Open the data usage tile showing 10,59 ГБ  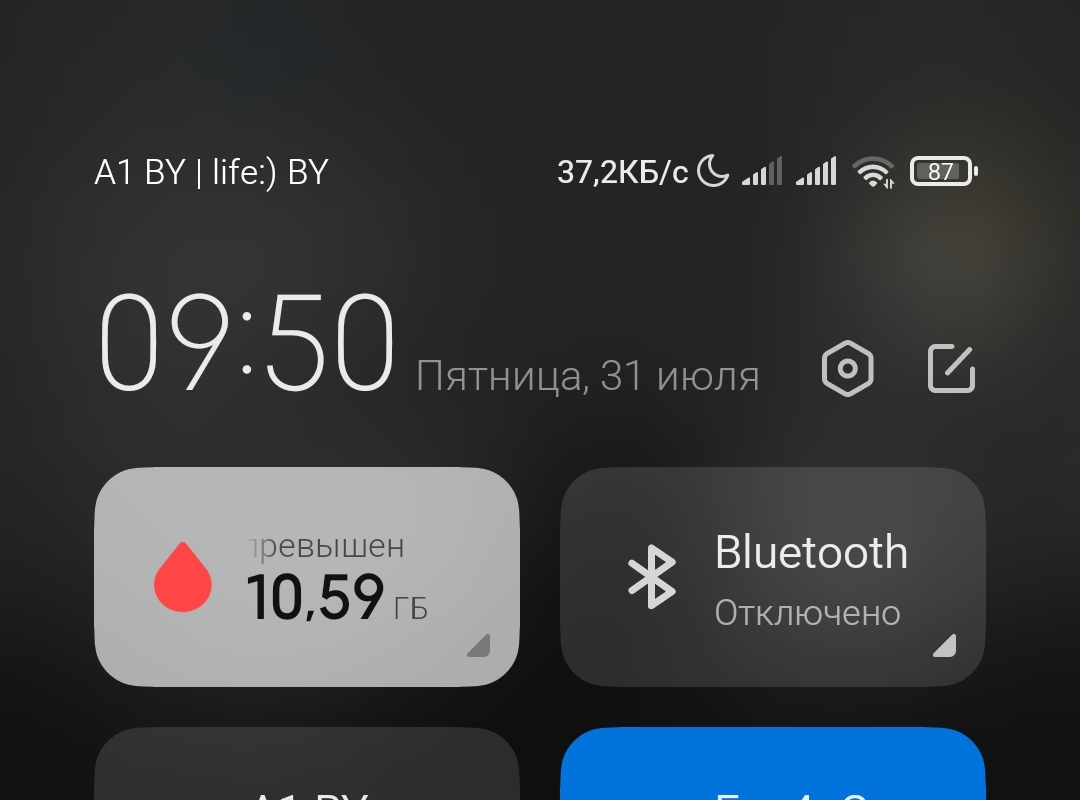(307, 577)
